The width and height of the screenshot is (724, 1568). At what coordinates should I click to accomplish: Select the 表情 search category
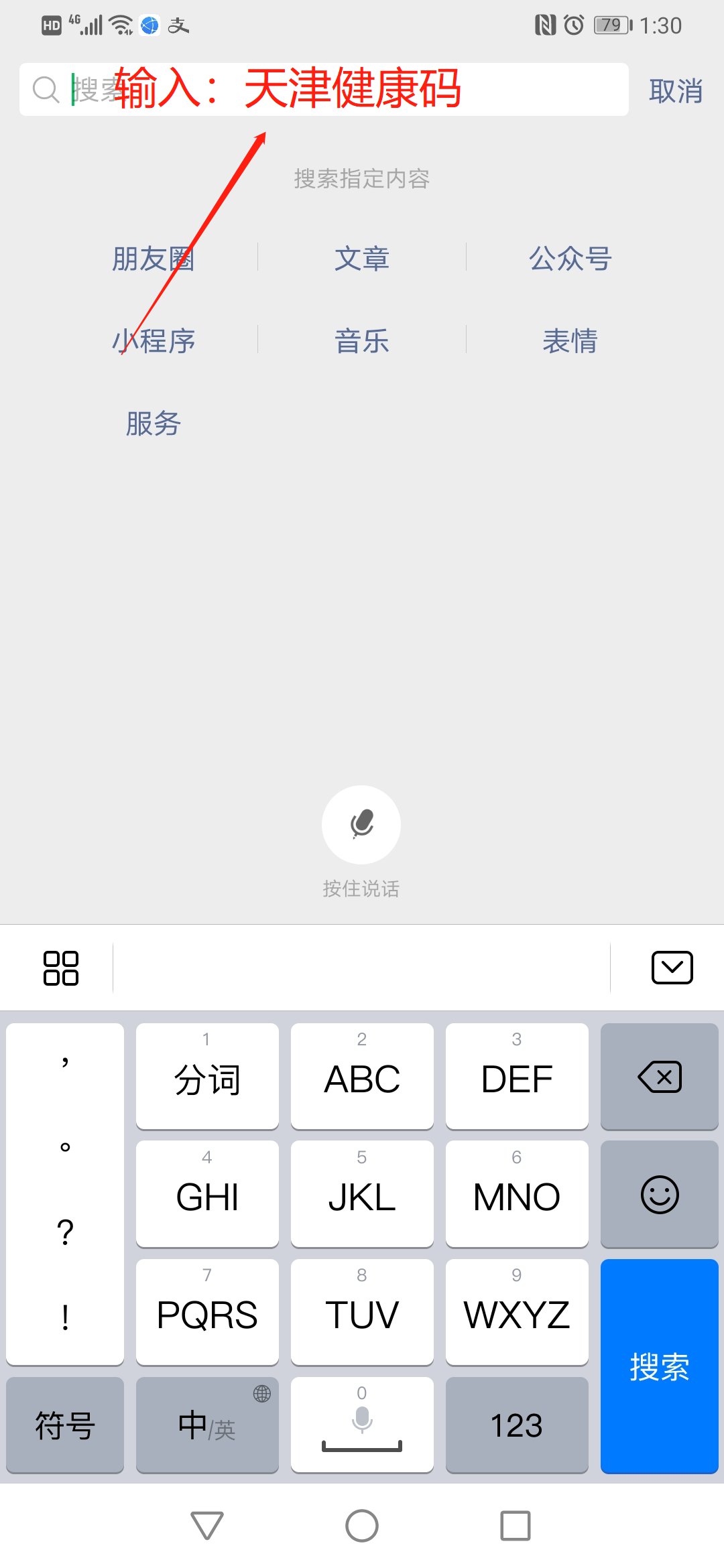coord(570,341)
